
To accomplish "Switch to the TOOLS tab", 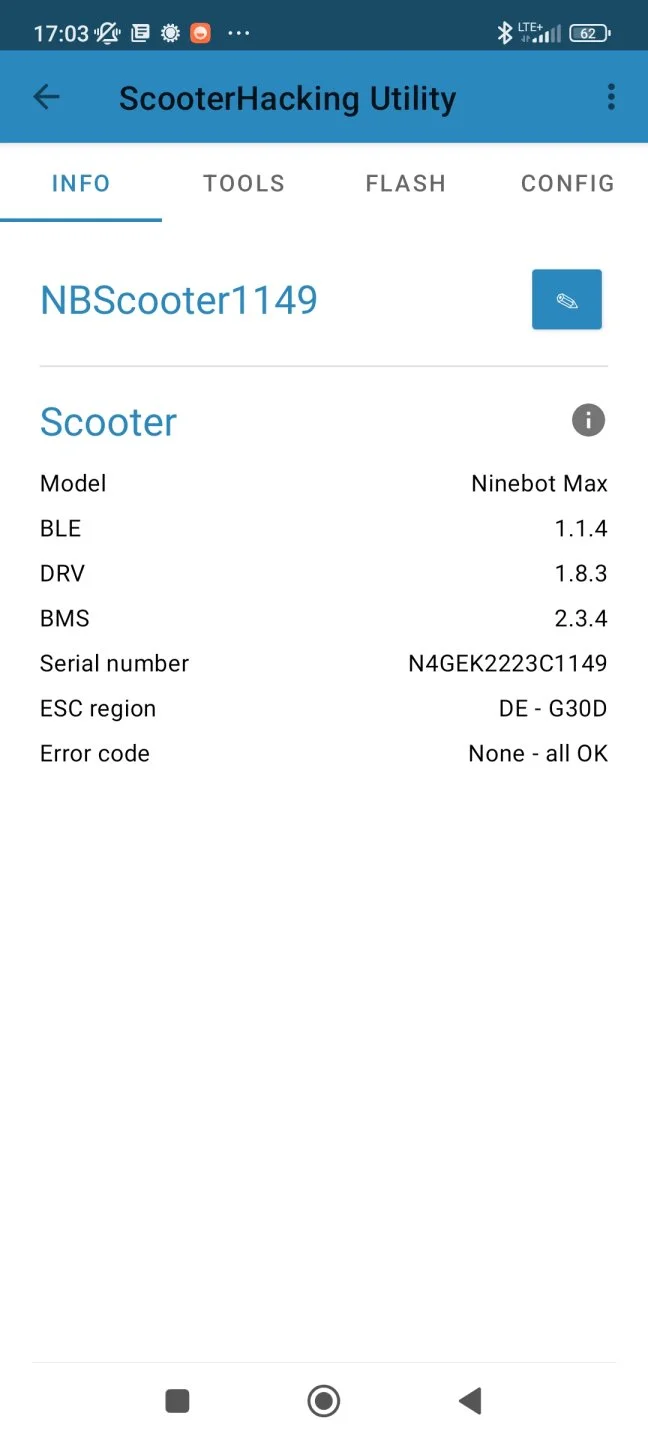I will click(x=244, y=183).
